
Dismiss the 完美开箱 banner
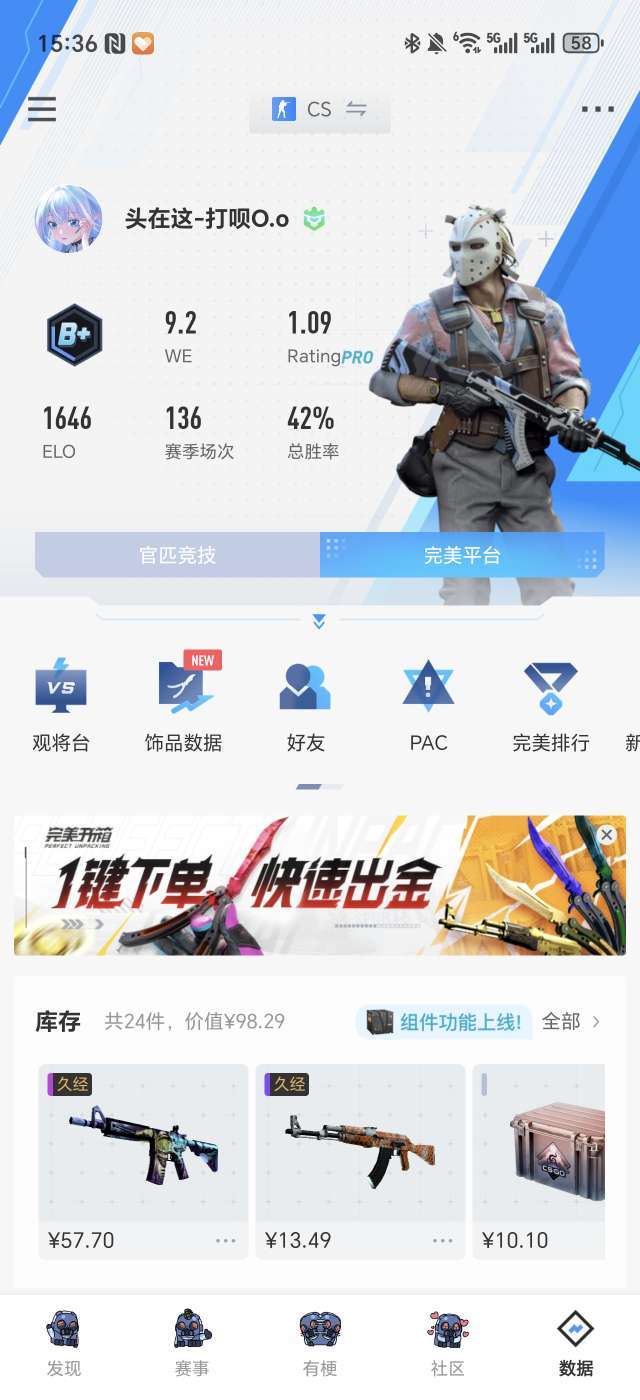tap(606, 834)
